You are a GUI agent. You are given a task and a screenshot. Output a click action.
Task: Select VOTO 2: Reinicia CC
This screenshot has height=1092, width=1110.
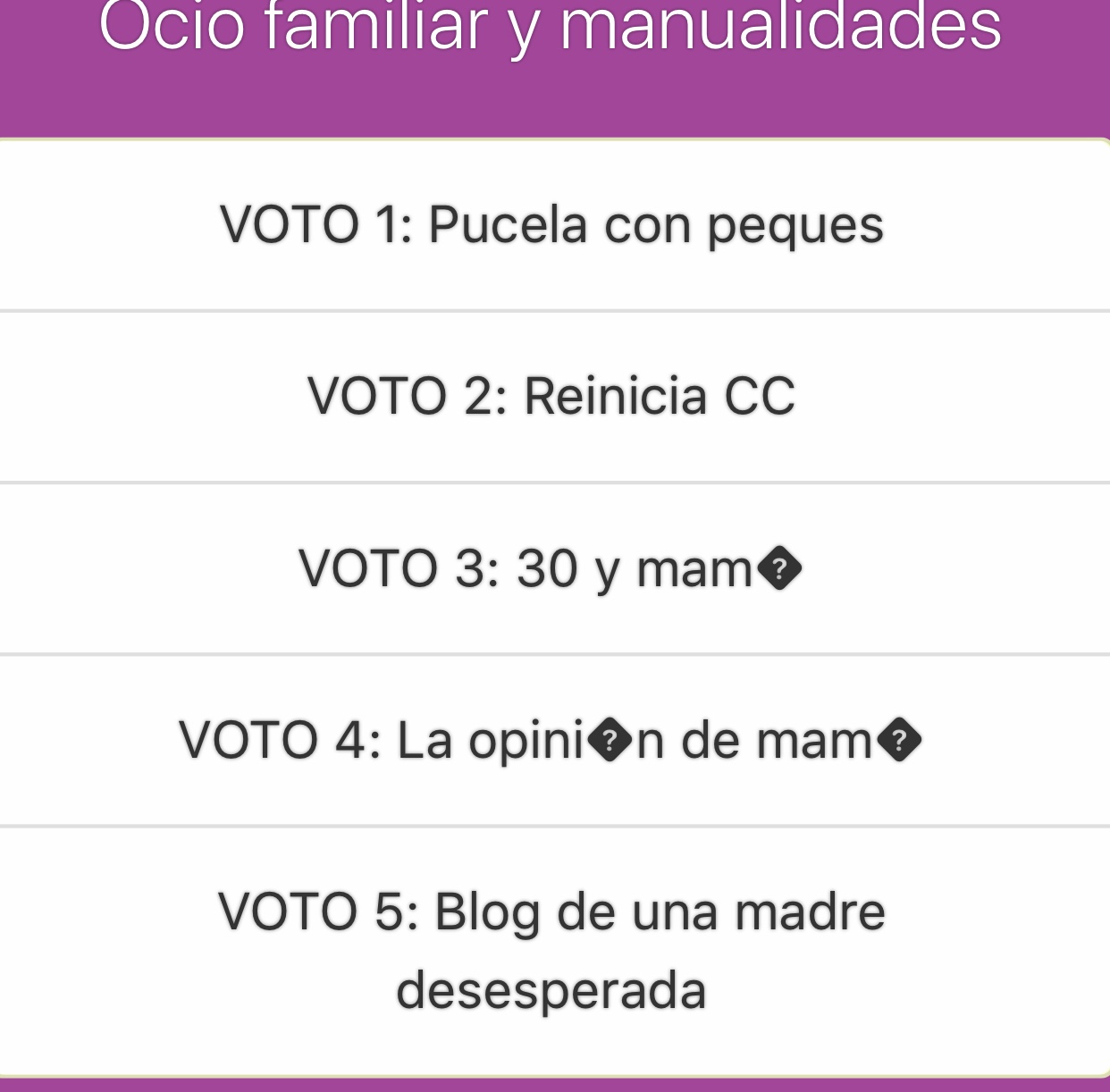pos(552,396)
